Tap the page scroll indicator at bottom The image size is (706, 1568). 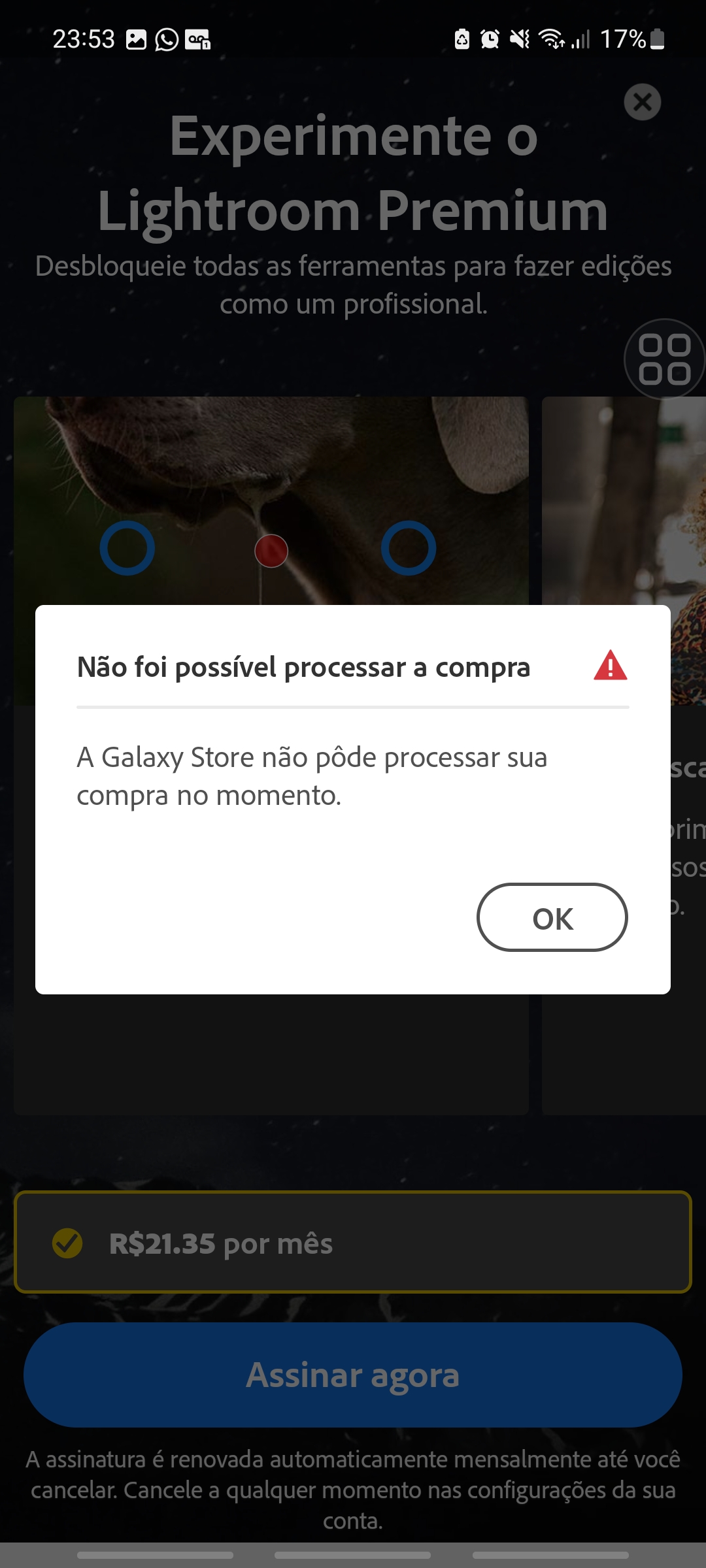(x=353, y=1555)
